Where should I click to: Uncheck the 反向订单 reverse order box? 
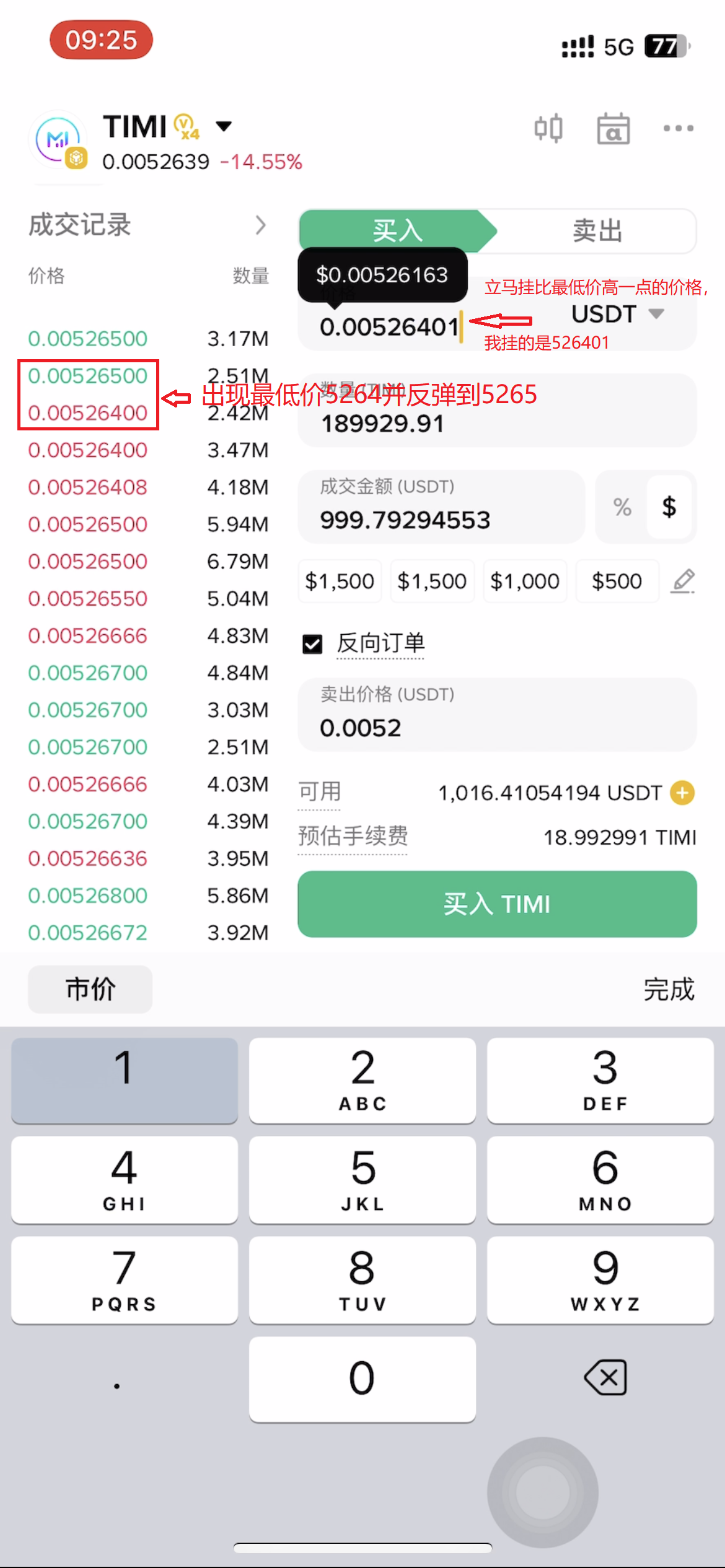point(312,644)
